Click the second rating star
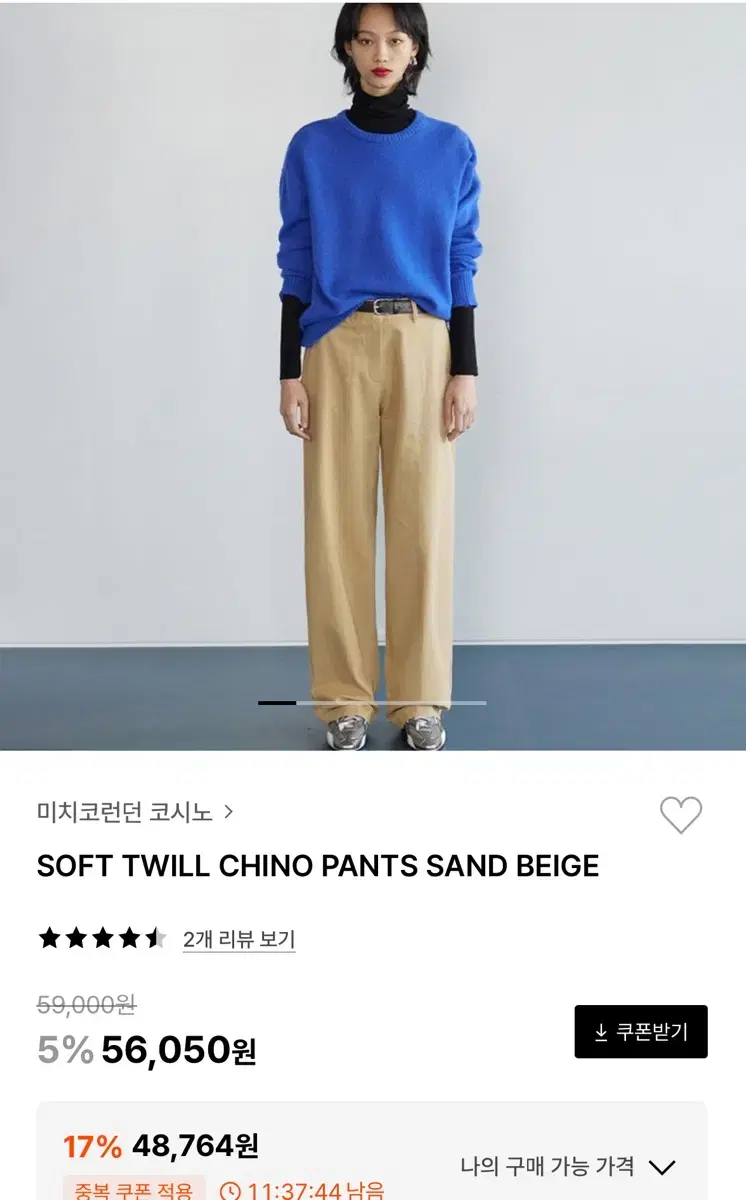Screen dimensions: 746x1200 click(x=74, y=937)
